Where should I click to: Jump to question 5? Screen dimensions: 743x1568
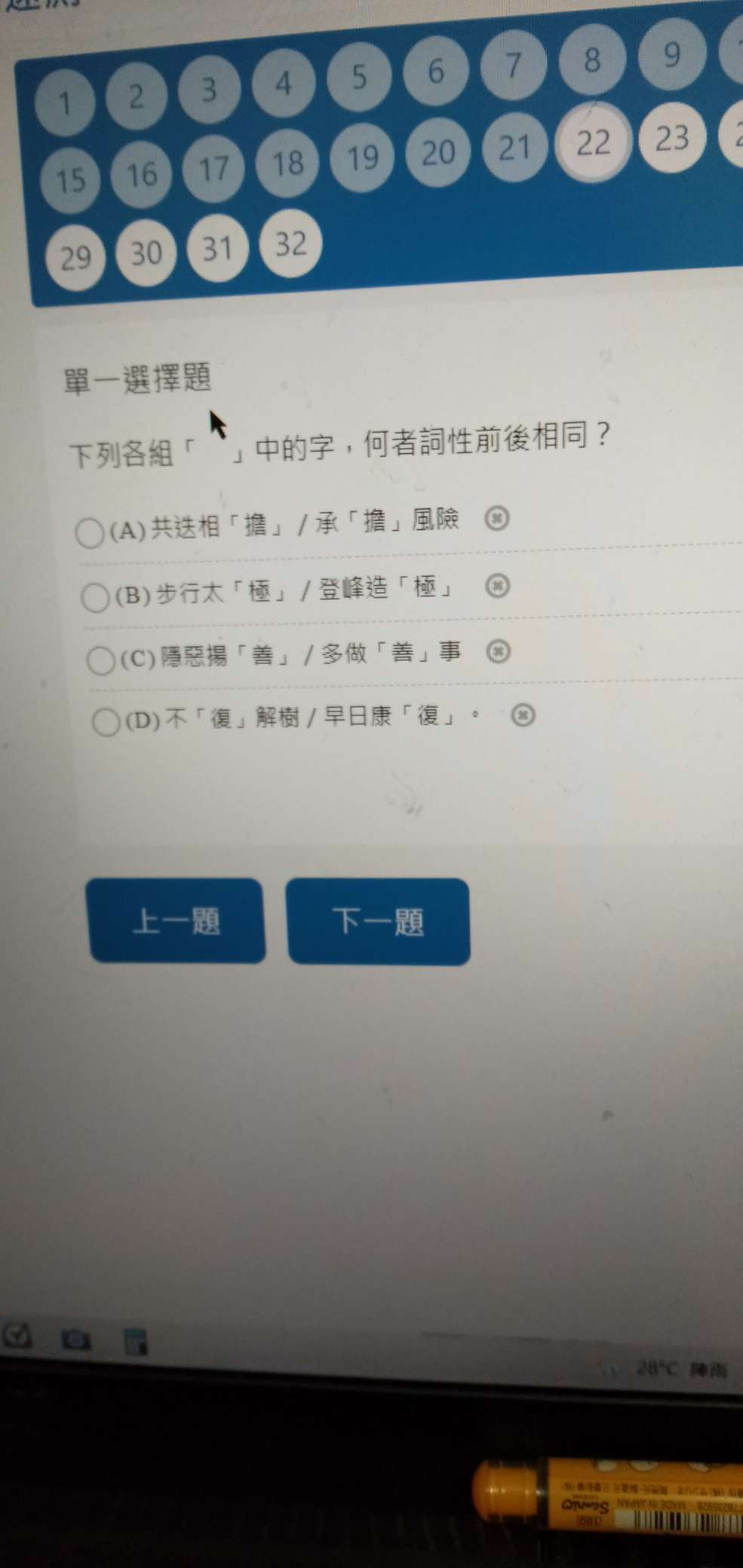pos(359,76)
